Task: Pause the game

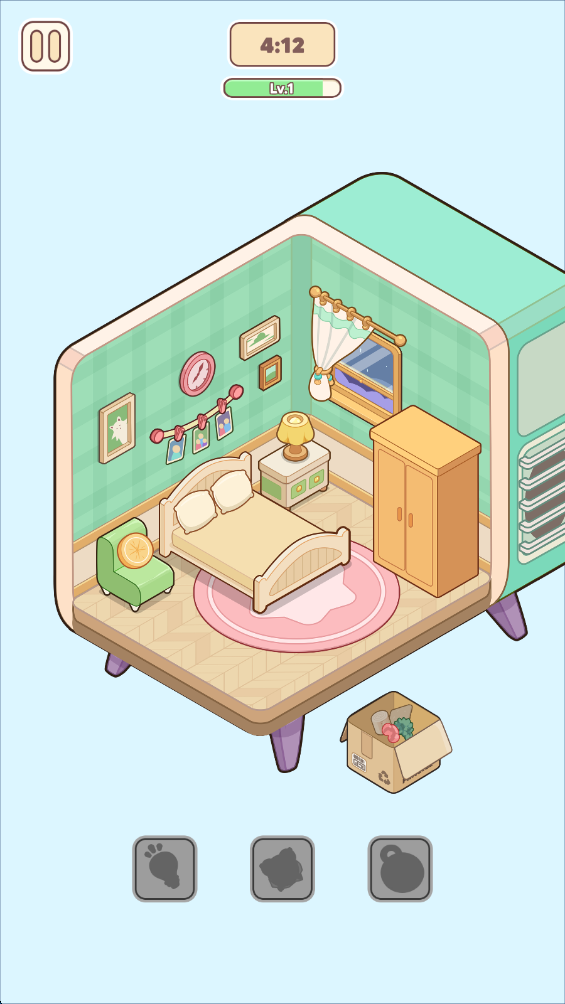Action: (x=45, y=46)
